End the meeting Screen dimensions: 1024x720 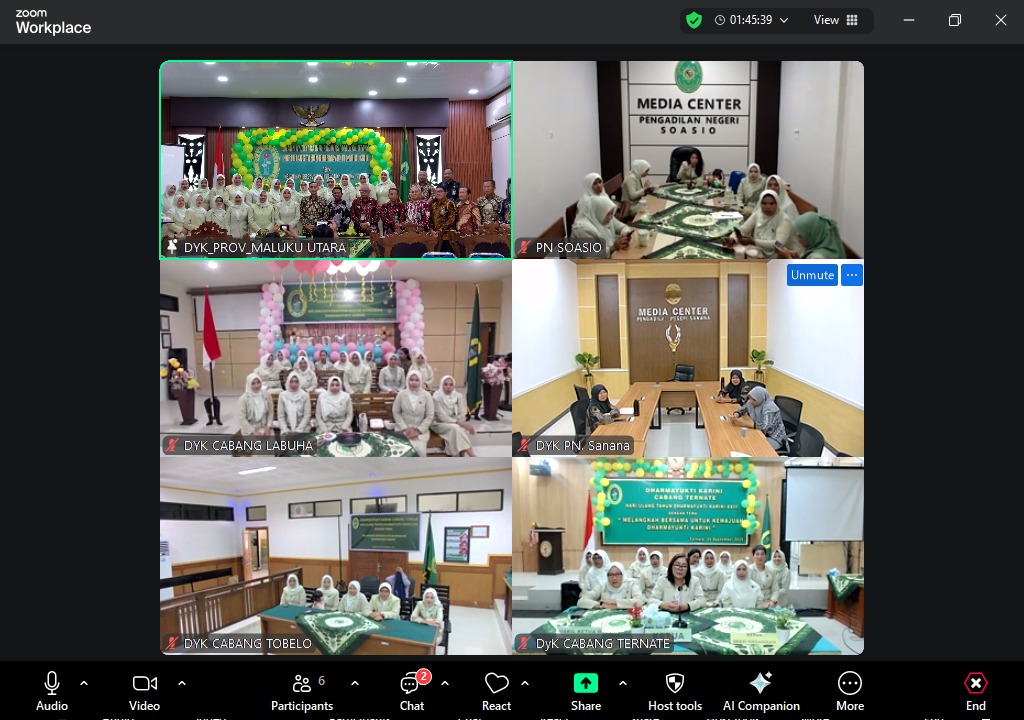(x=975, y=690)
